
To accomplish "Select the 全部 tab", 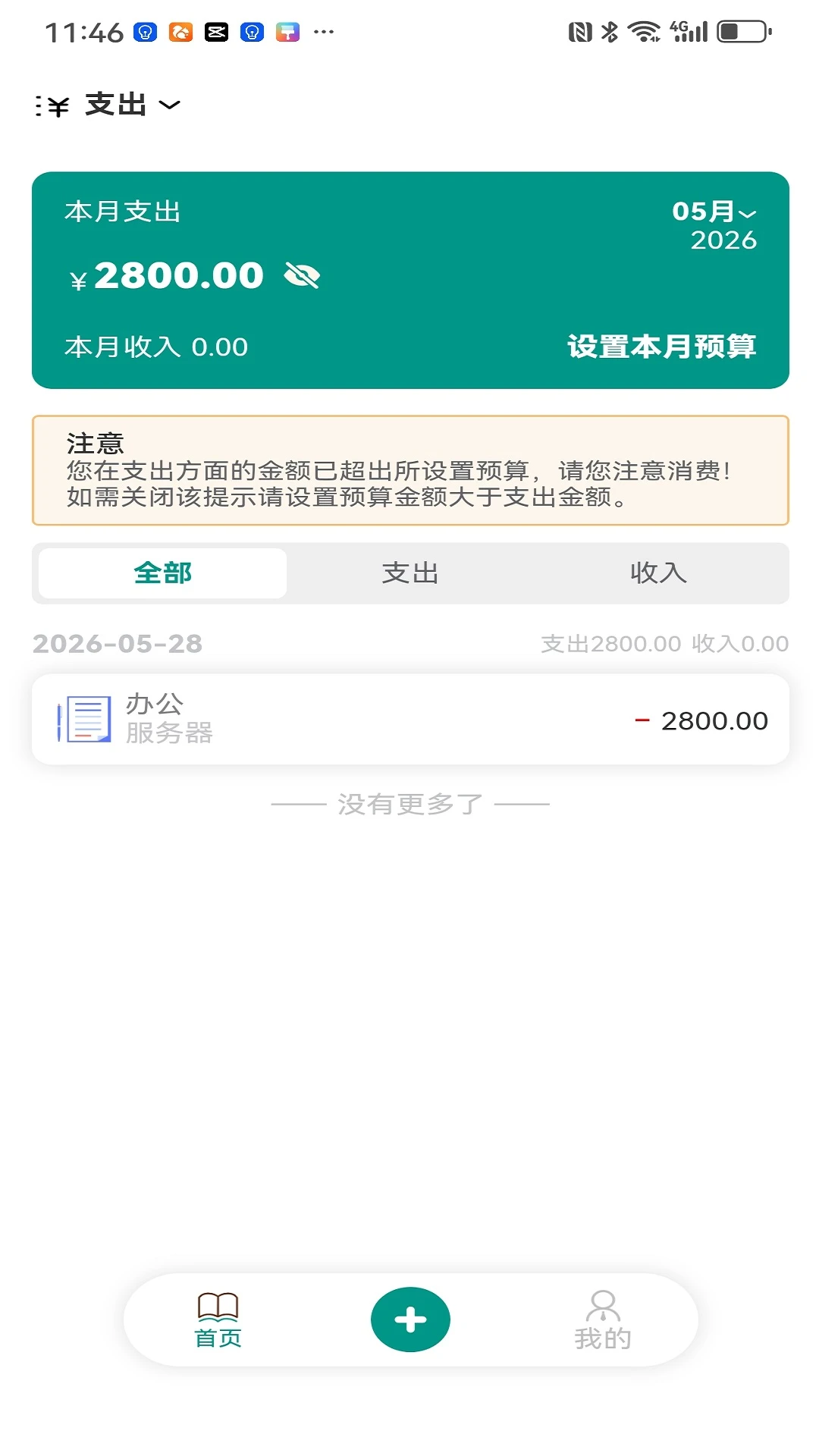I will [162, 573].
